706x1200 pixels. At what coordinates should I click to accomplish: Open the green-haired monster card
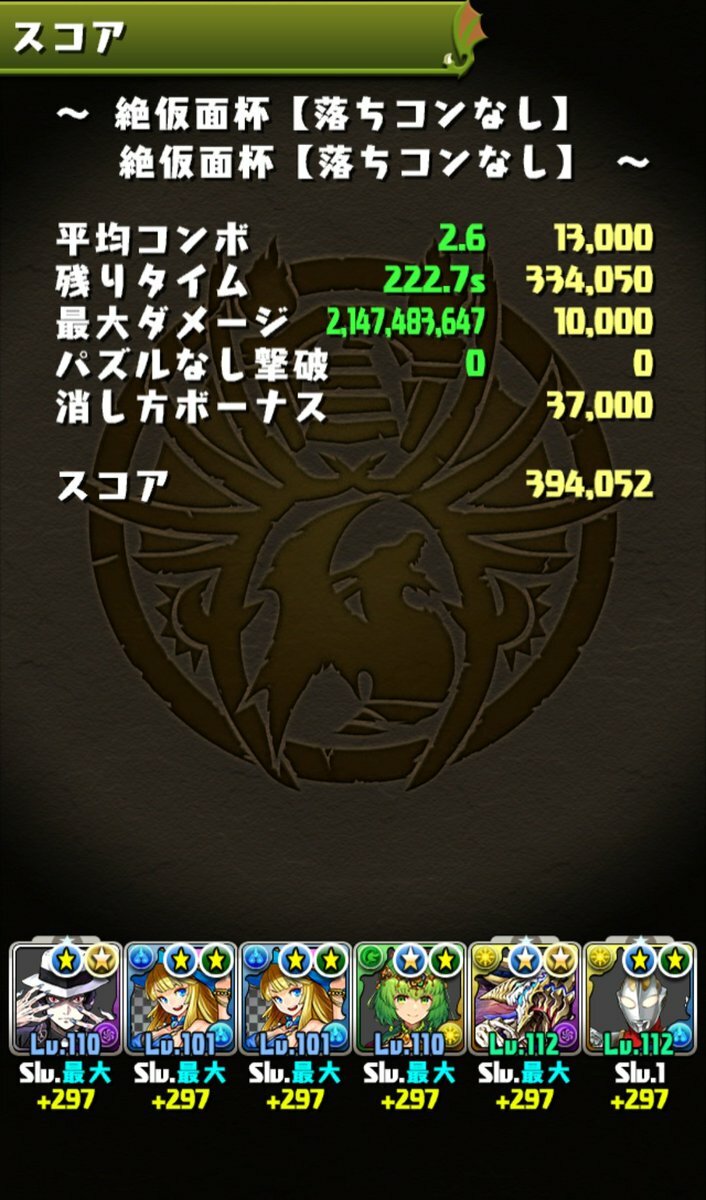click(x=410, y=1000)
